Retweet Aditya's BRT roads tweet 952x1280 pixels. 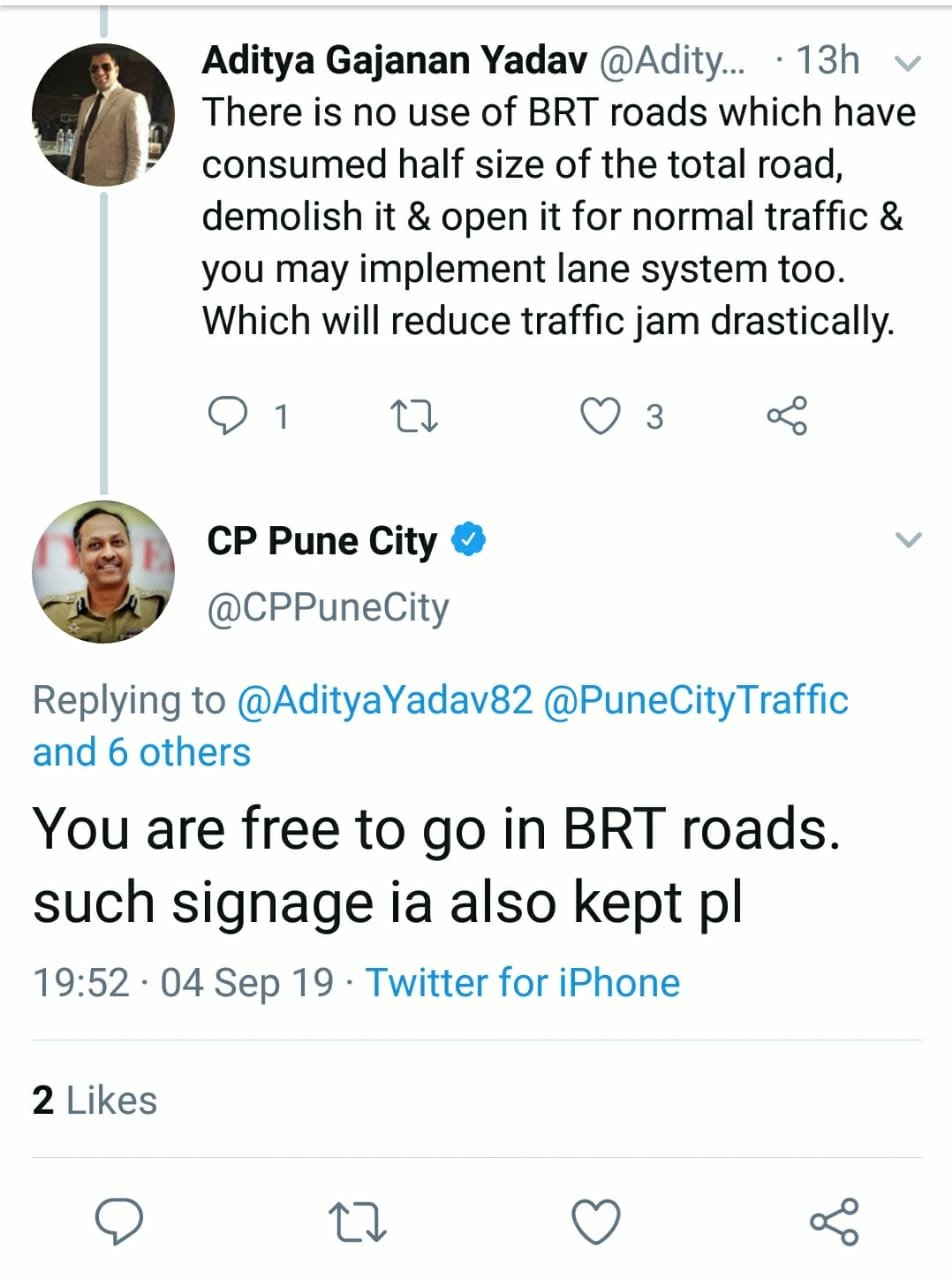click(412, 417)
